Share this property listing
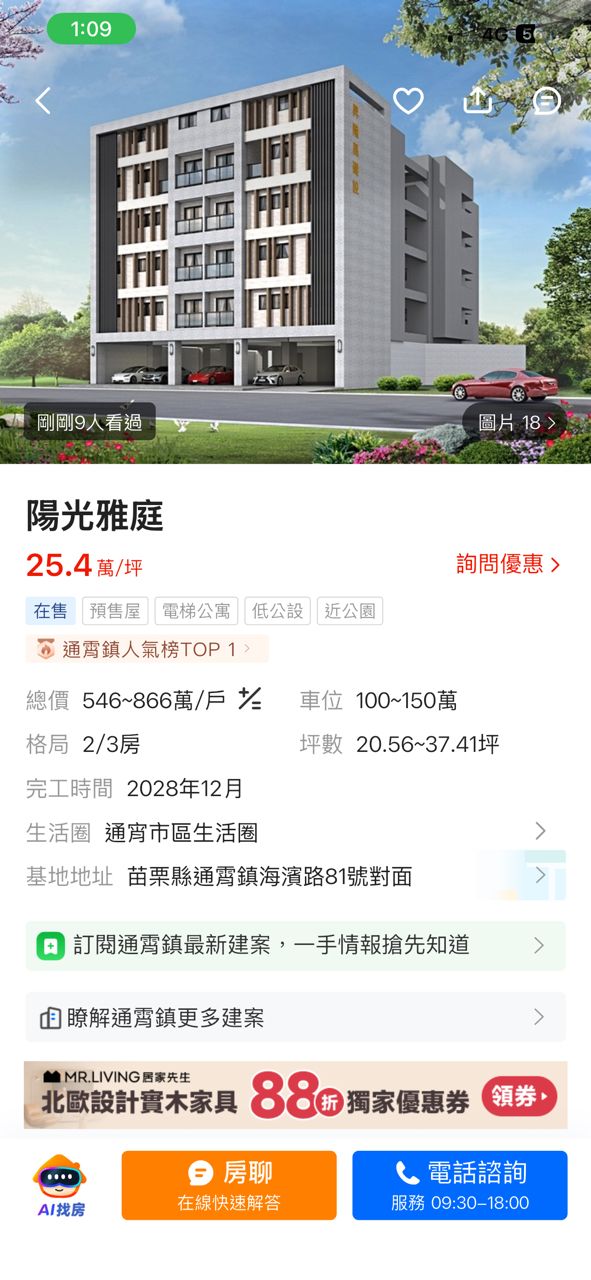Screen dimensions: 591x1280 [478, 100]
